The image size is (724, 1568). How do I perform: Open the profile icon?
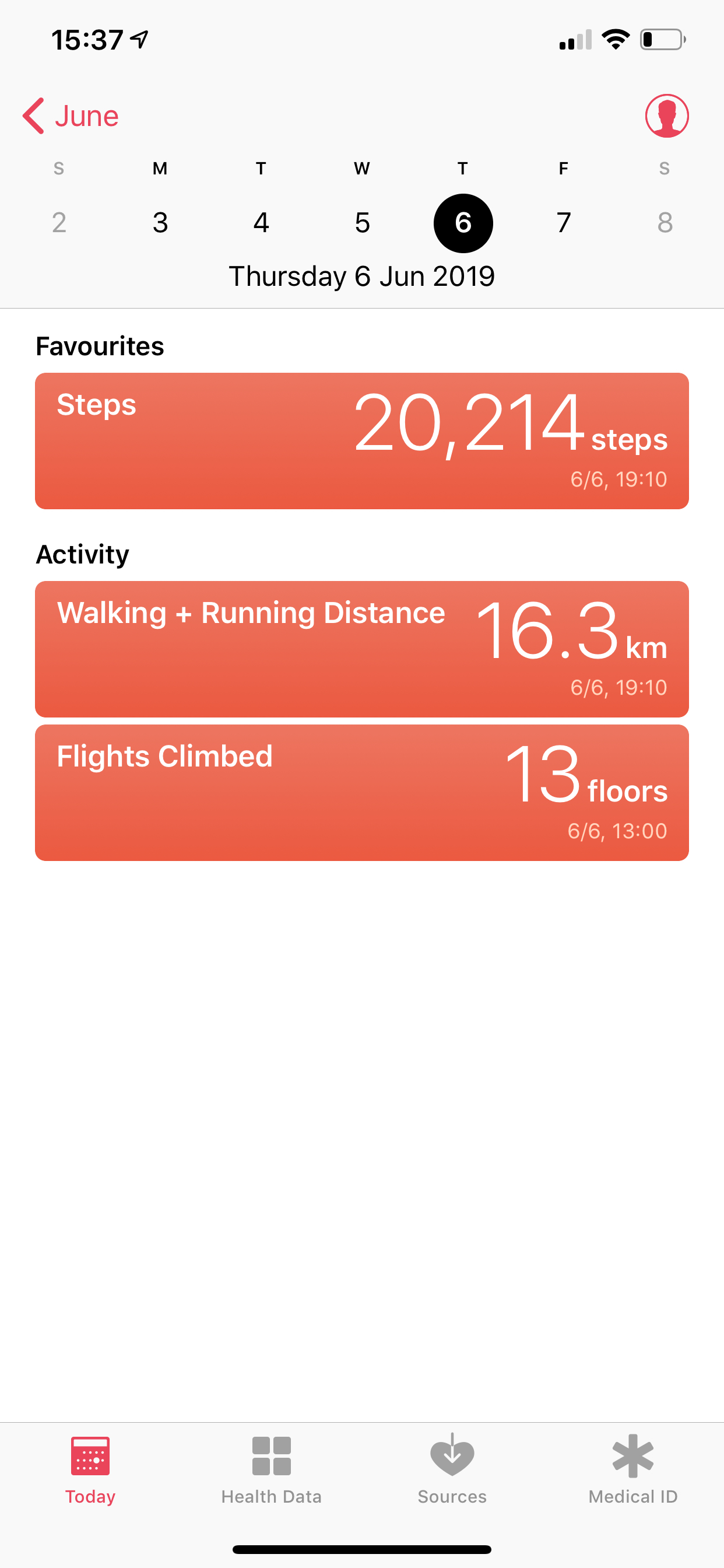(x=666, y=116)
